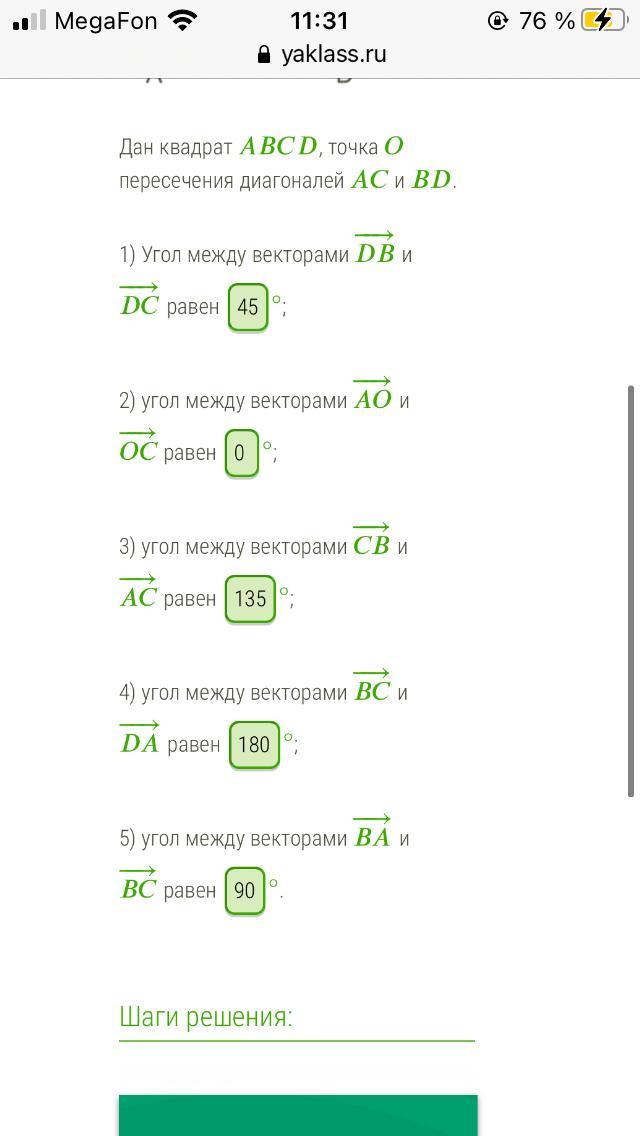Edit the answer field containing 180
The height and width of the screenshot is (1136, 640).
(254, 745)
